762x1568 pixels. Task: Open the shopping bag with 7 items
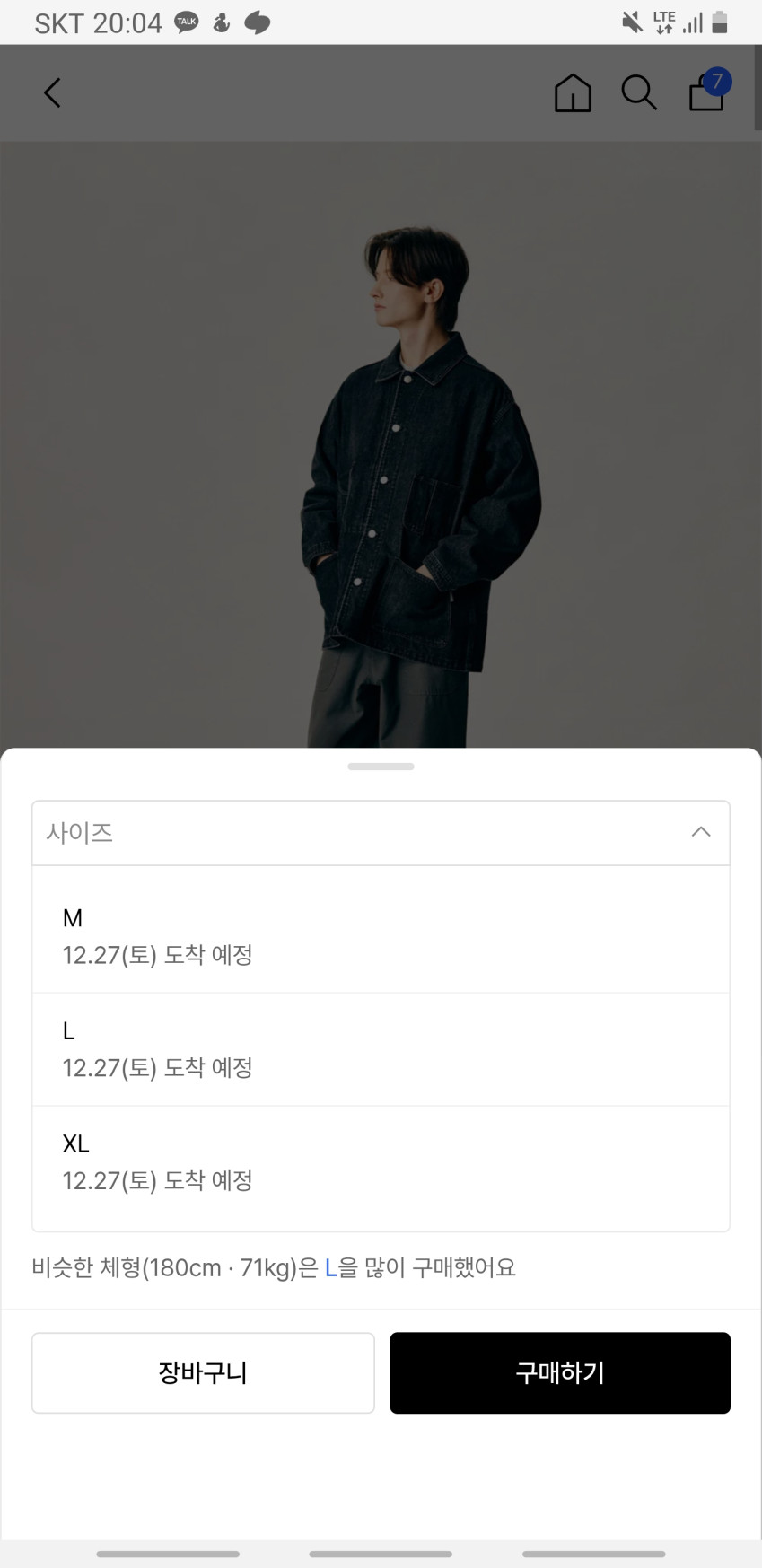[707, 92]
